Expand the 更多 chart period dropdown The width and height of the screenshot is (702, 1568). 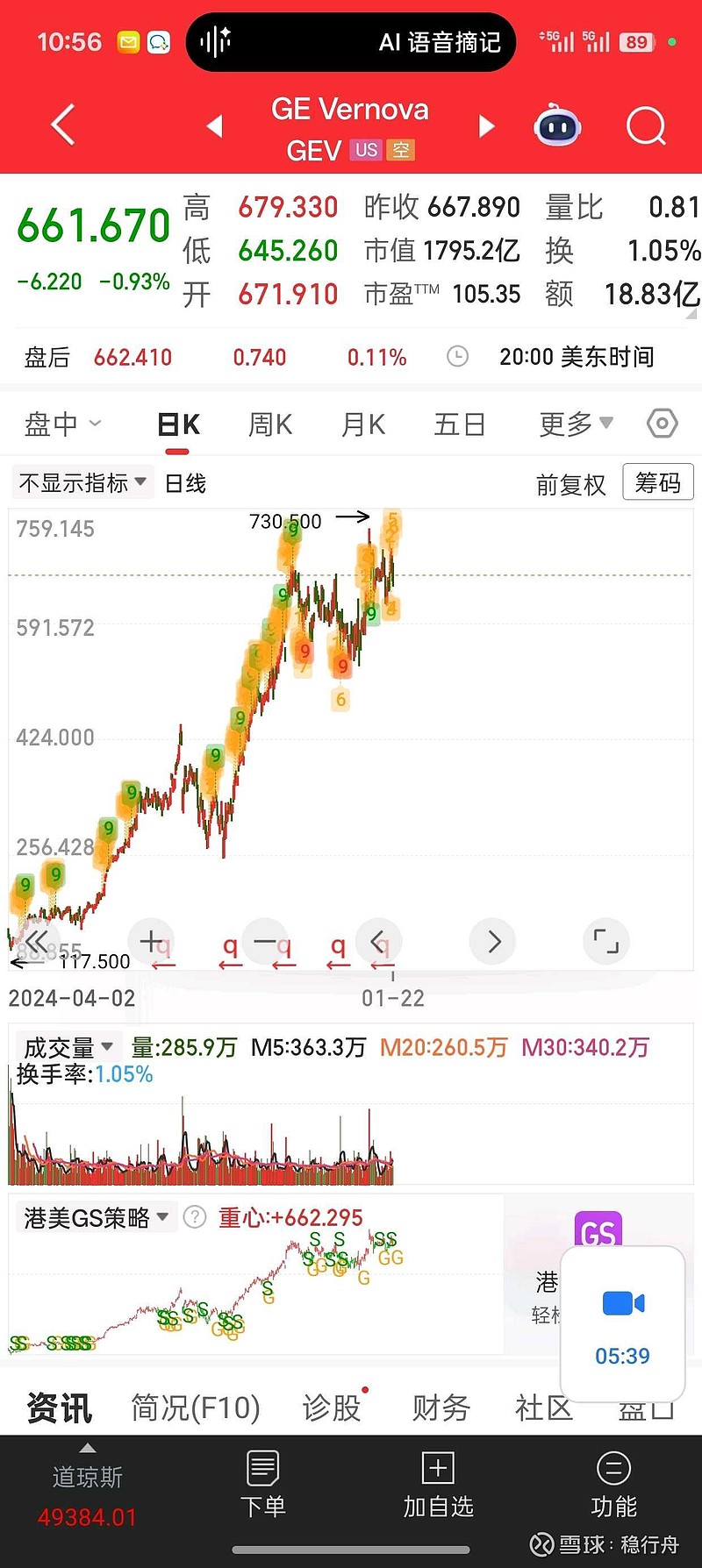pos(572,423)
